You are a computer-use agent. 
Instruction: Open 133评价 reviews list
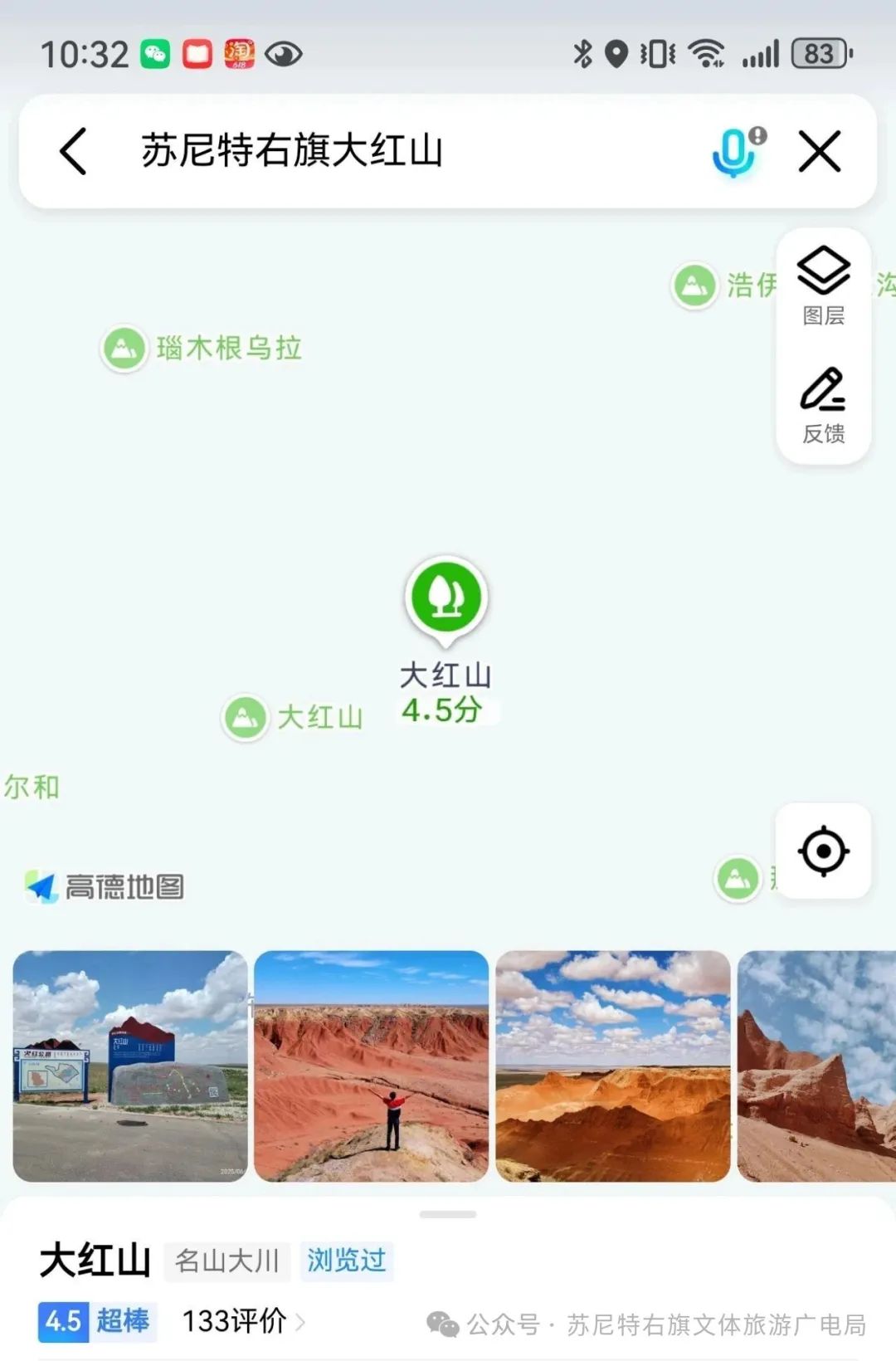(242, 1321)
